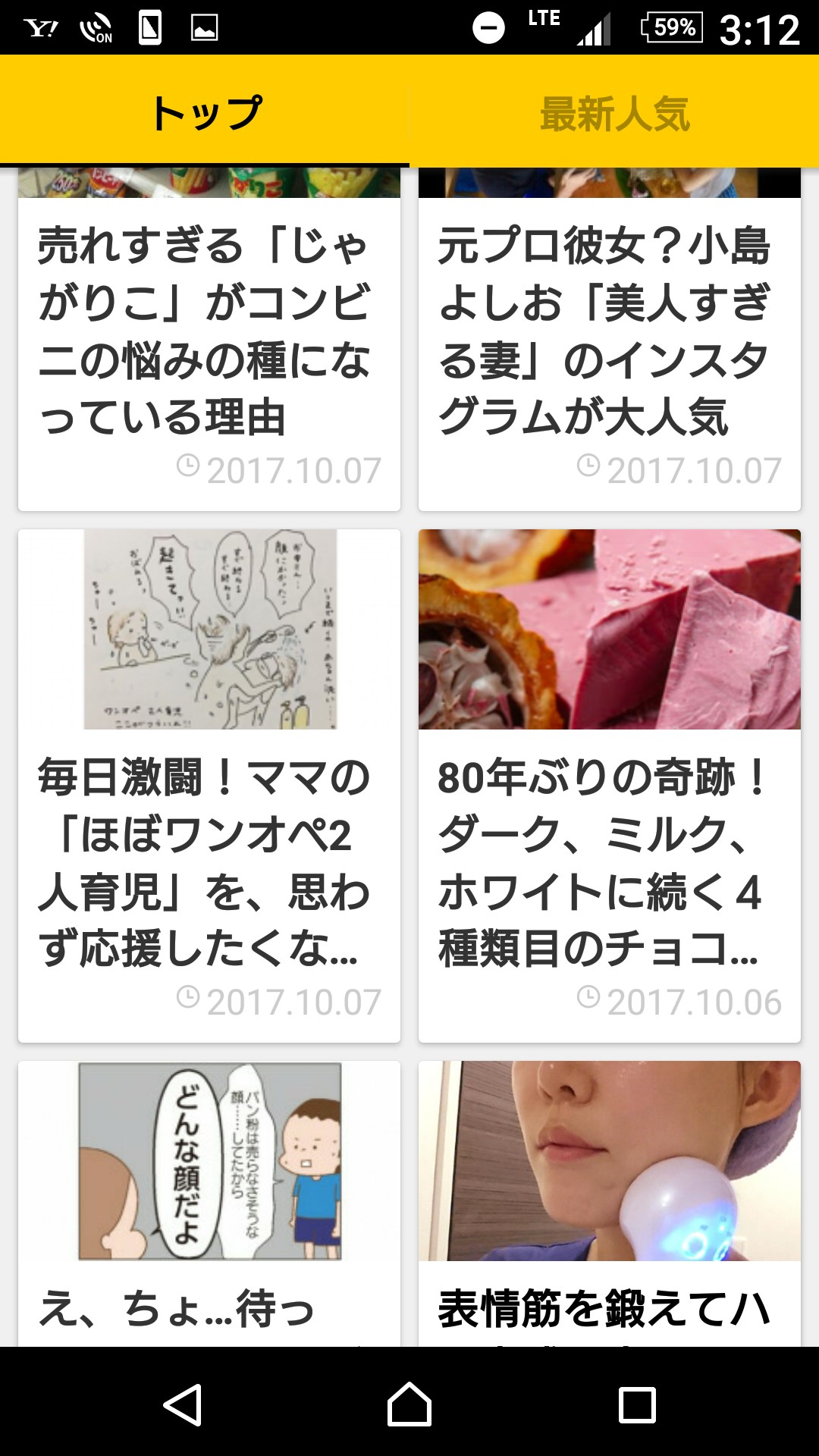Open the じゃがりこ convenience store article
Image resolution: width=819 pixels, height=1456 pixels.
(209, 334)
